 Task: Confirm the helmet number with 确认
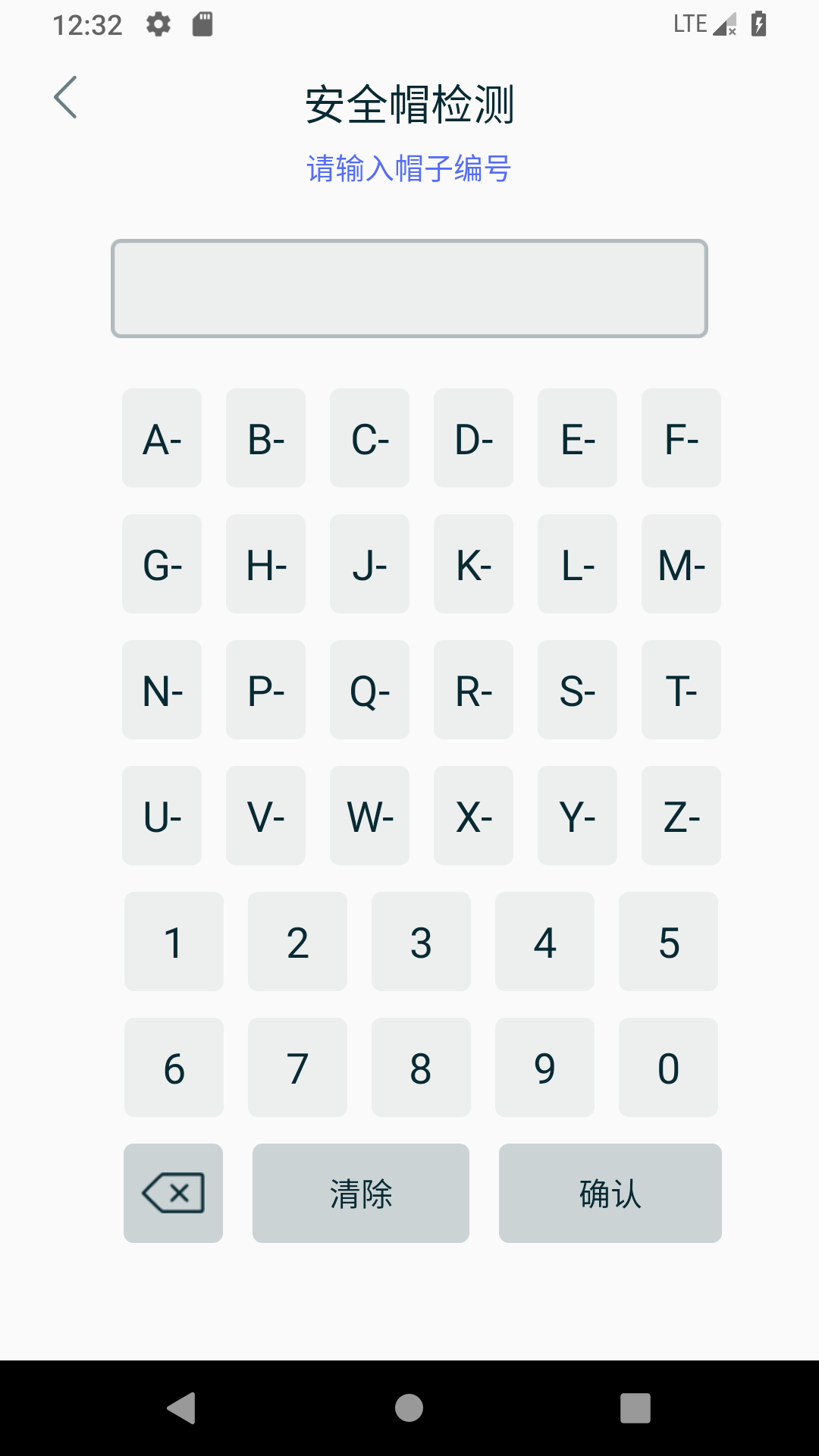point(610,1194)
